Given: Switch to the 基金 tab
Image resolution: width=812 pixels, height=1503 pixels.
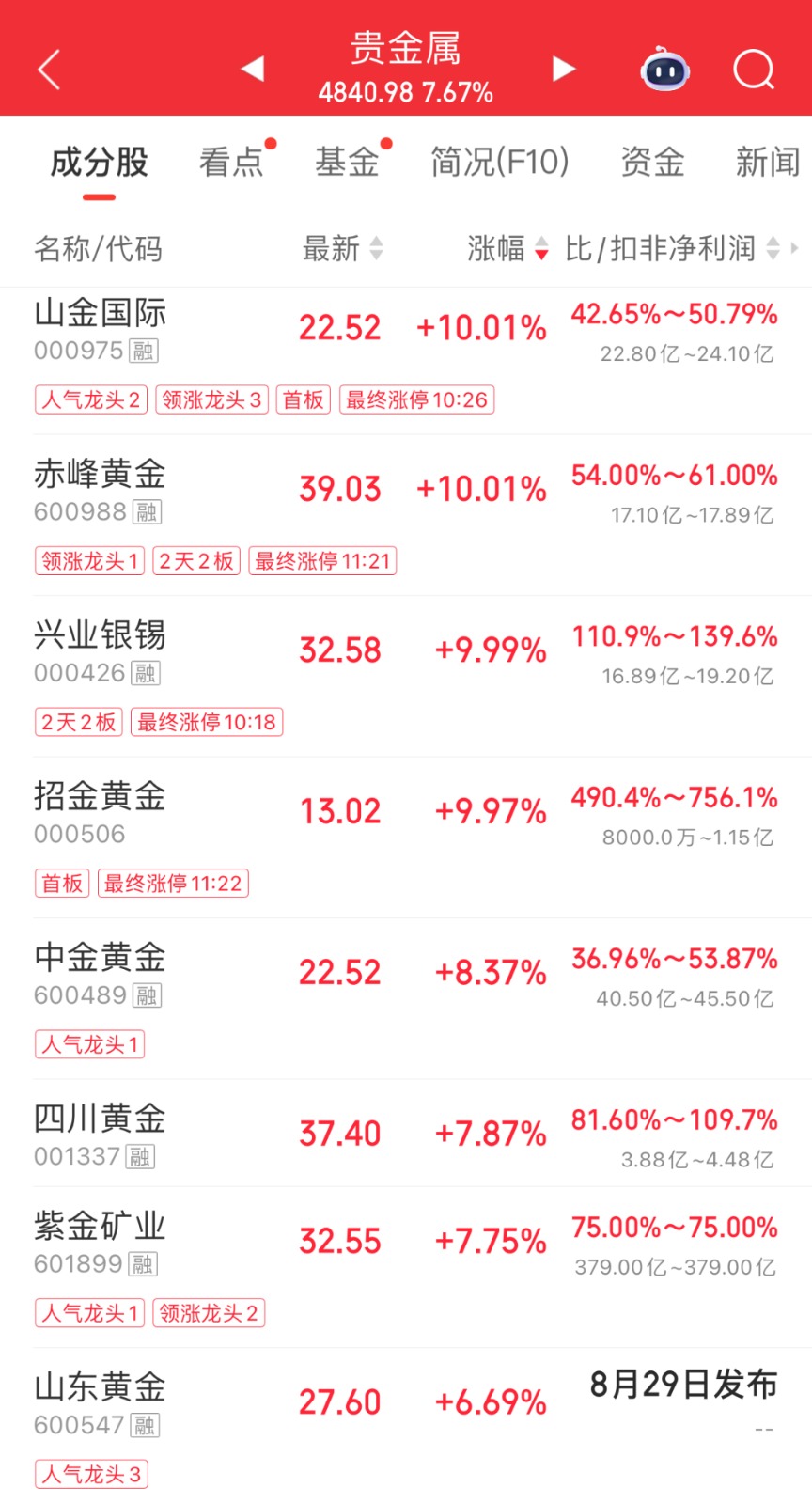Looking at the screenshot, I should click(347, 162).
